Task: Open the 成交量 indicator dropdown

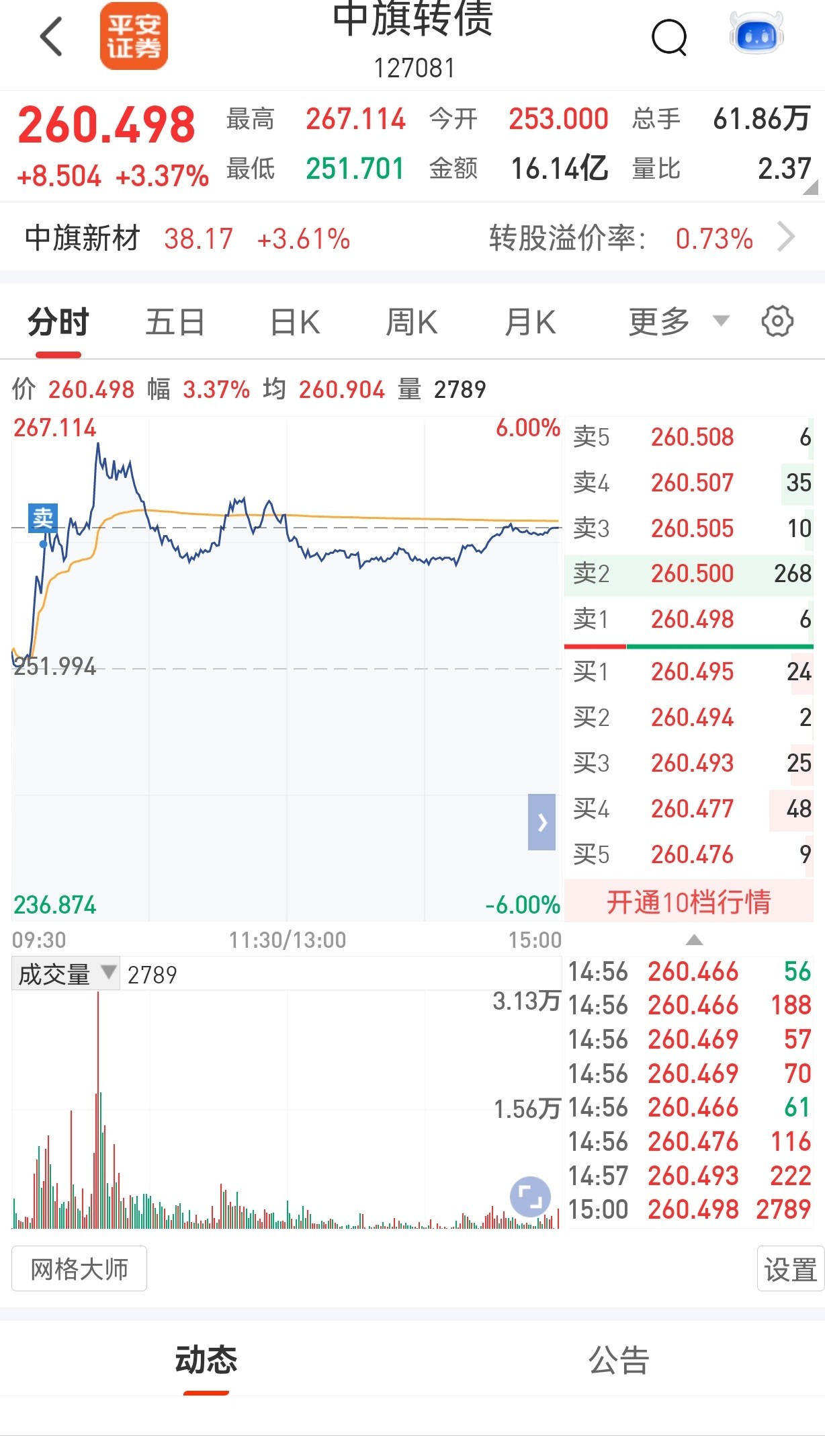Action: coord(66,974)
